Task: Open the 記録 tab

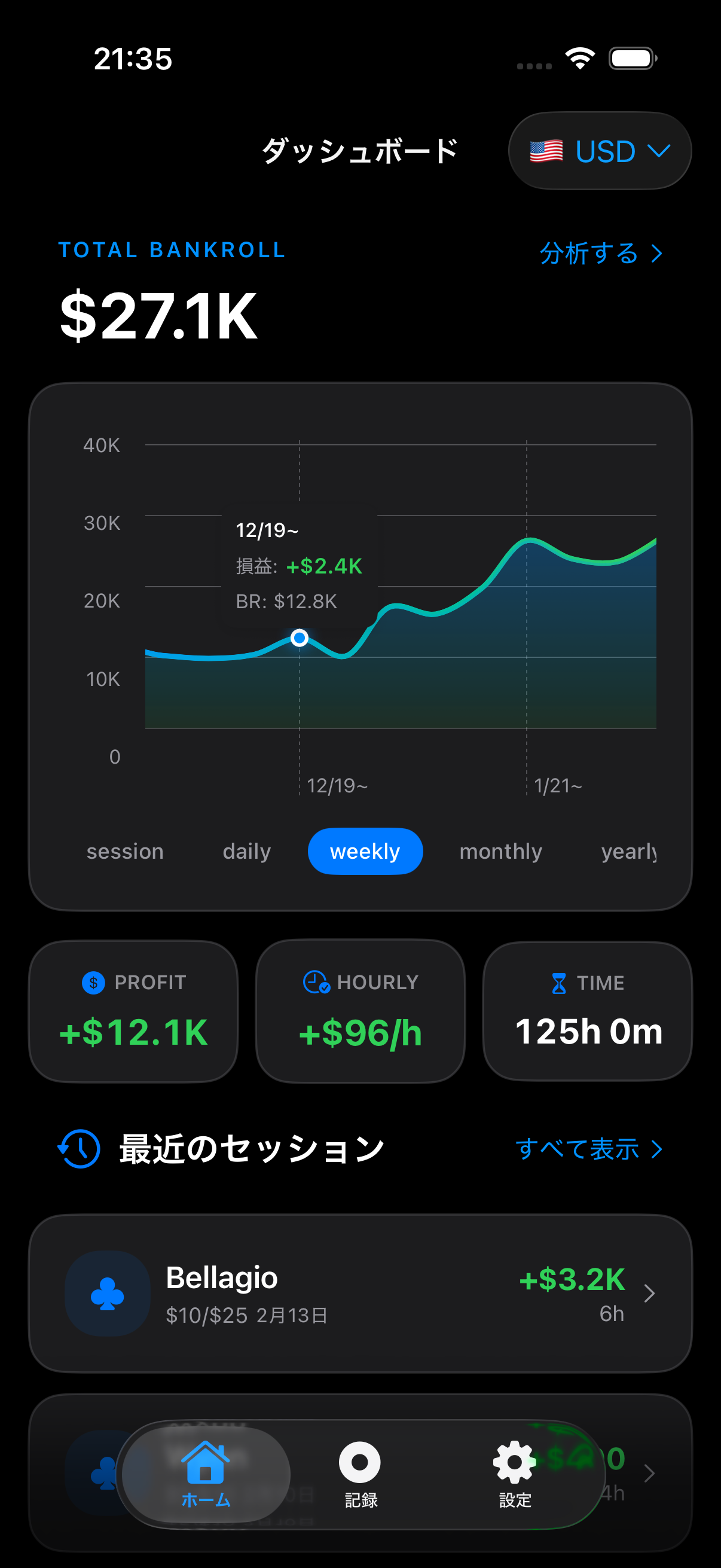Action: [x=360, y=1473]
